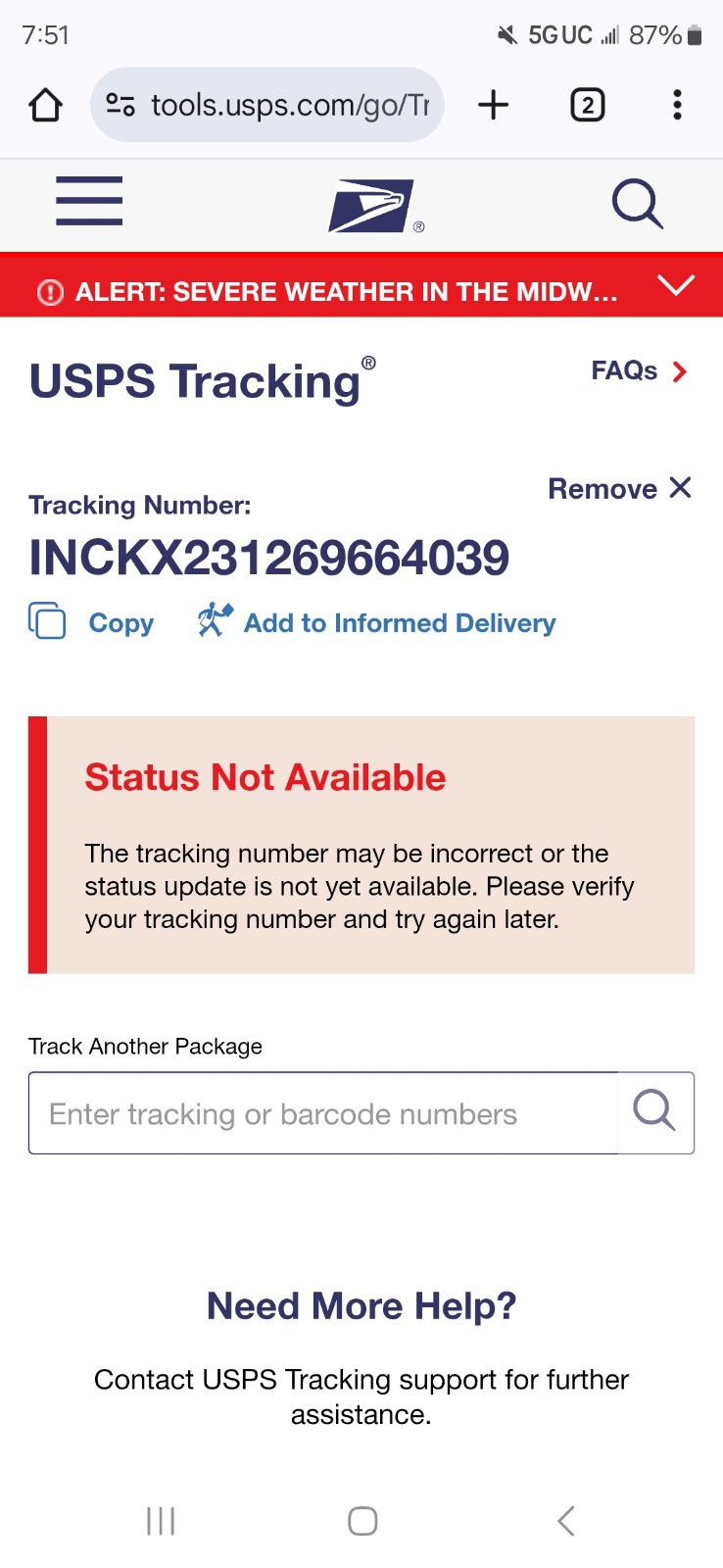The image size is (723, 1568).
Task: Expand the severe weather alert banner
Action: click(675, 286)
